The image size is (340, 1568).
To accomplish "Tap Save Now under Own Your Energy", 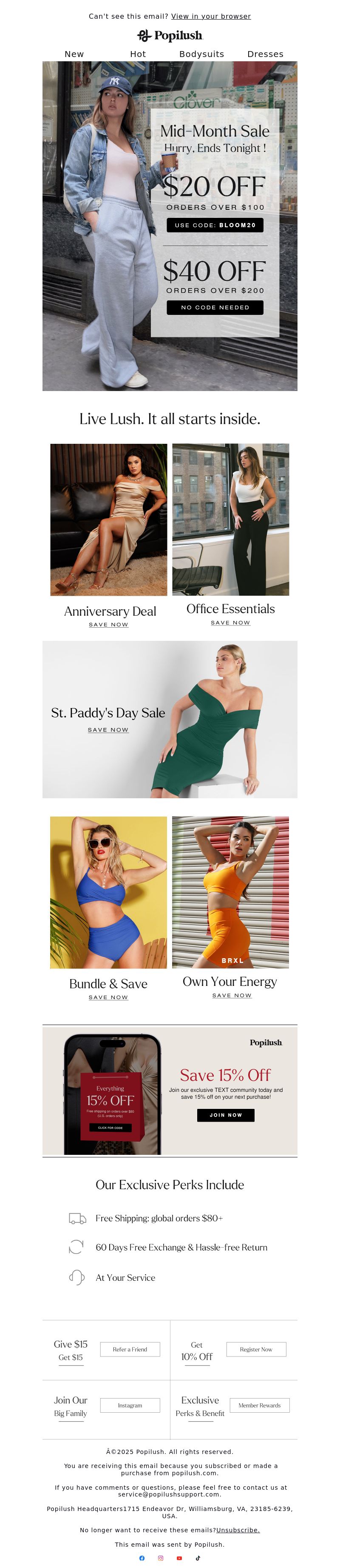I will click(232, 995).
